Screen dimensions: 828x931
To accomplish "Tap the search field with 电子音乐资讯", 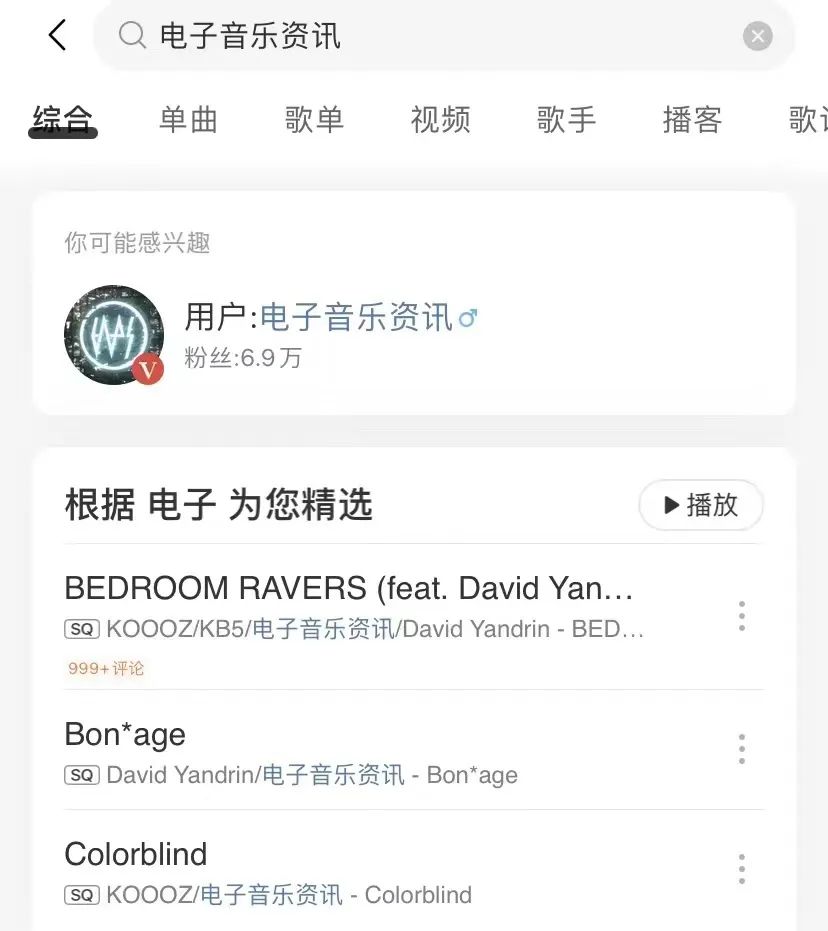I will click(x=420, y=37).
